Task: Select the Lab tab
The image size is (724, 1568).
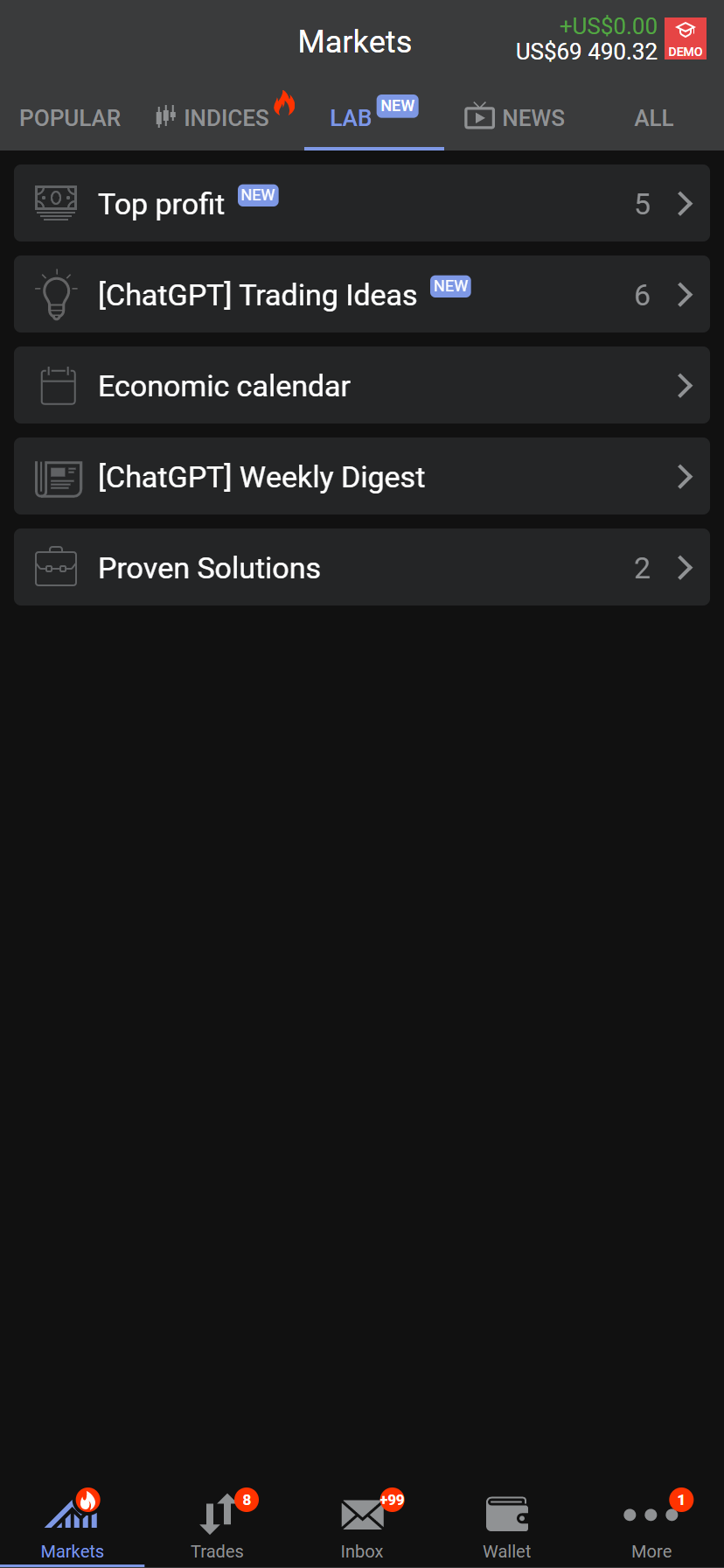Action: point(352,118)
